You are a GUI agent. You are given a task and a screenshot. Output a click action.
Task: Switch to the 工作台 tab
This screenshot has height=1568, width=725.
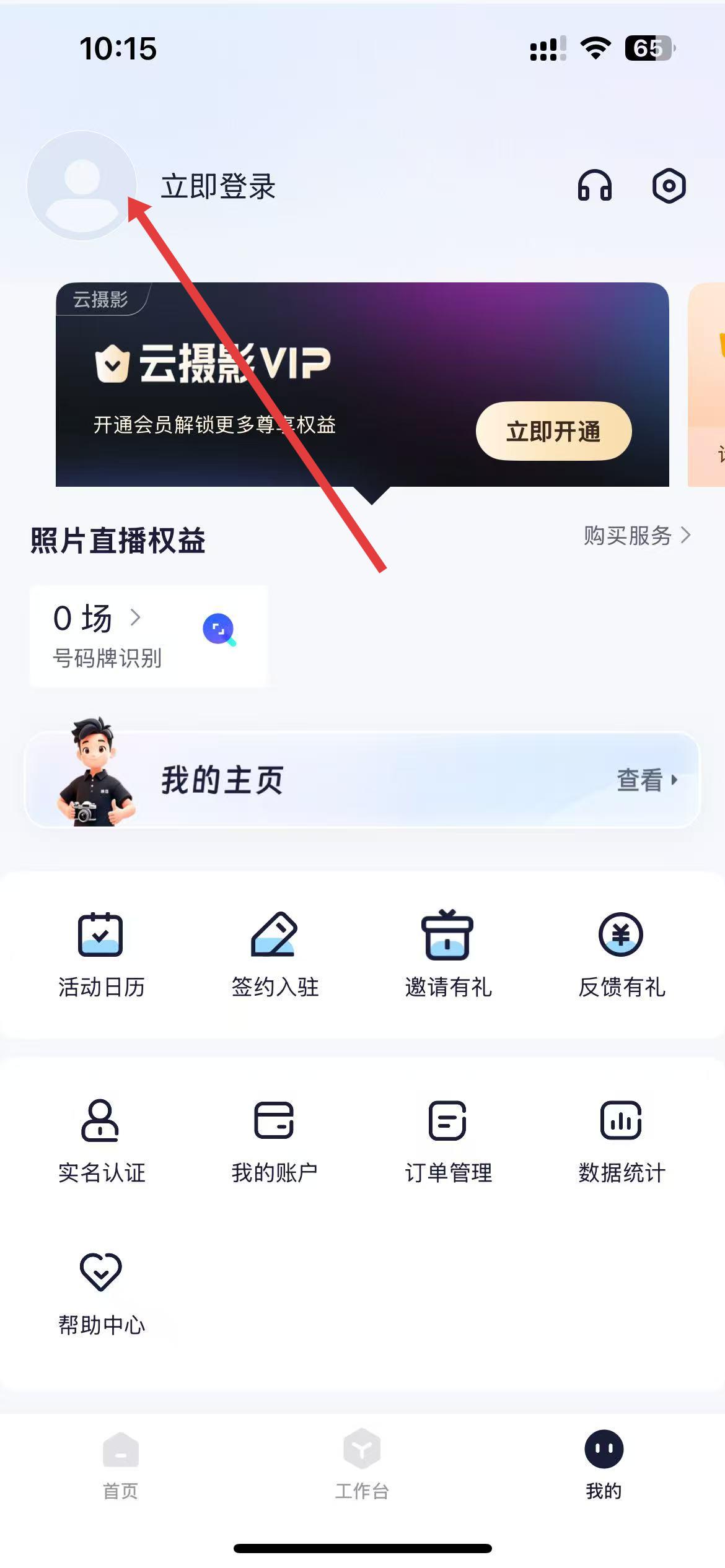pyautogui.click(x=362, y=1465)
